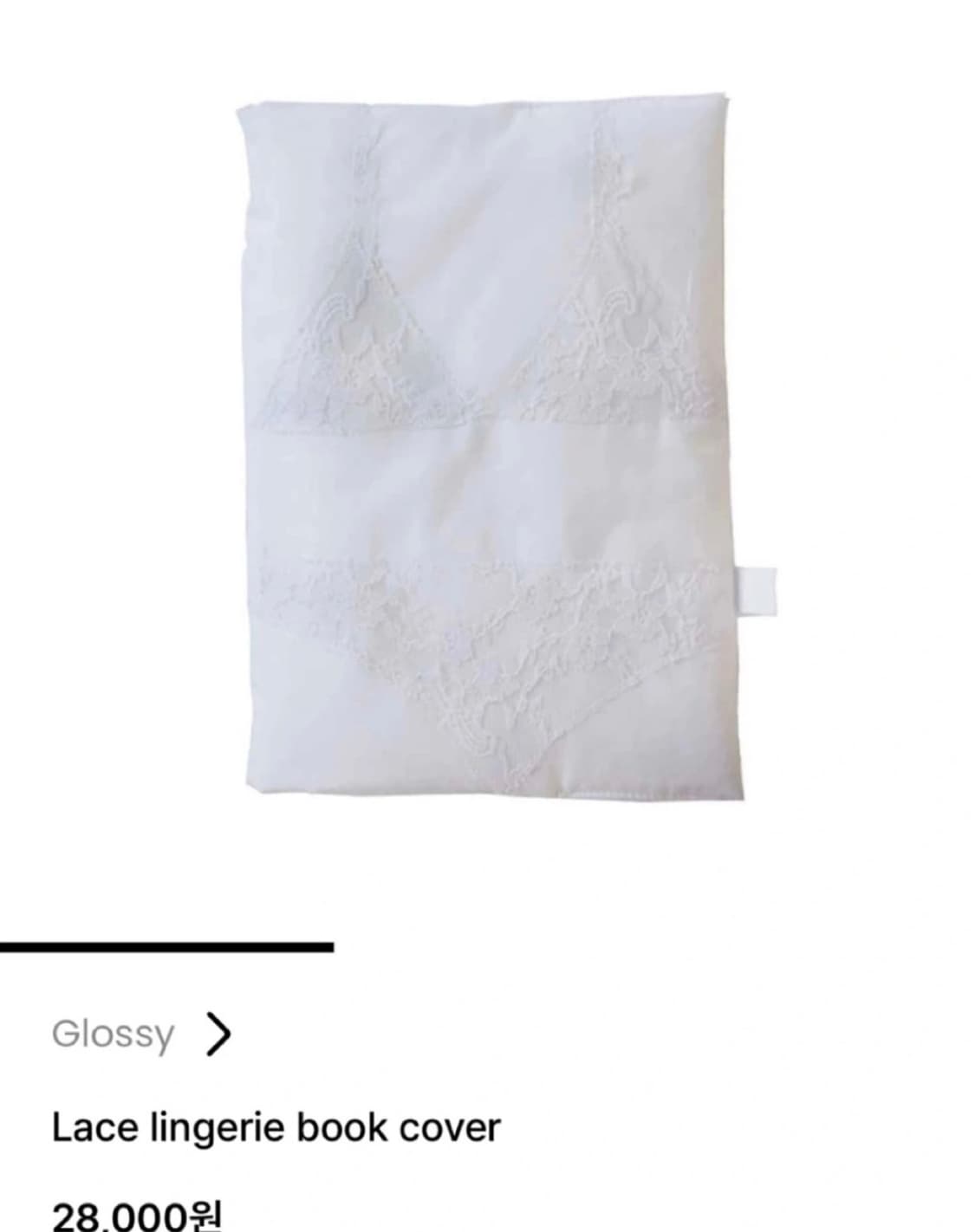The height and width of the screenshot is (1232, 975).
Task: Click the small white tab on the cover's edge
Action: point(756,590)
